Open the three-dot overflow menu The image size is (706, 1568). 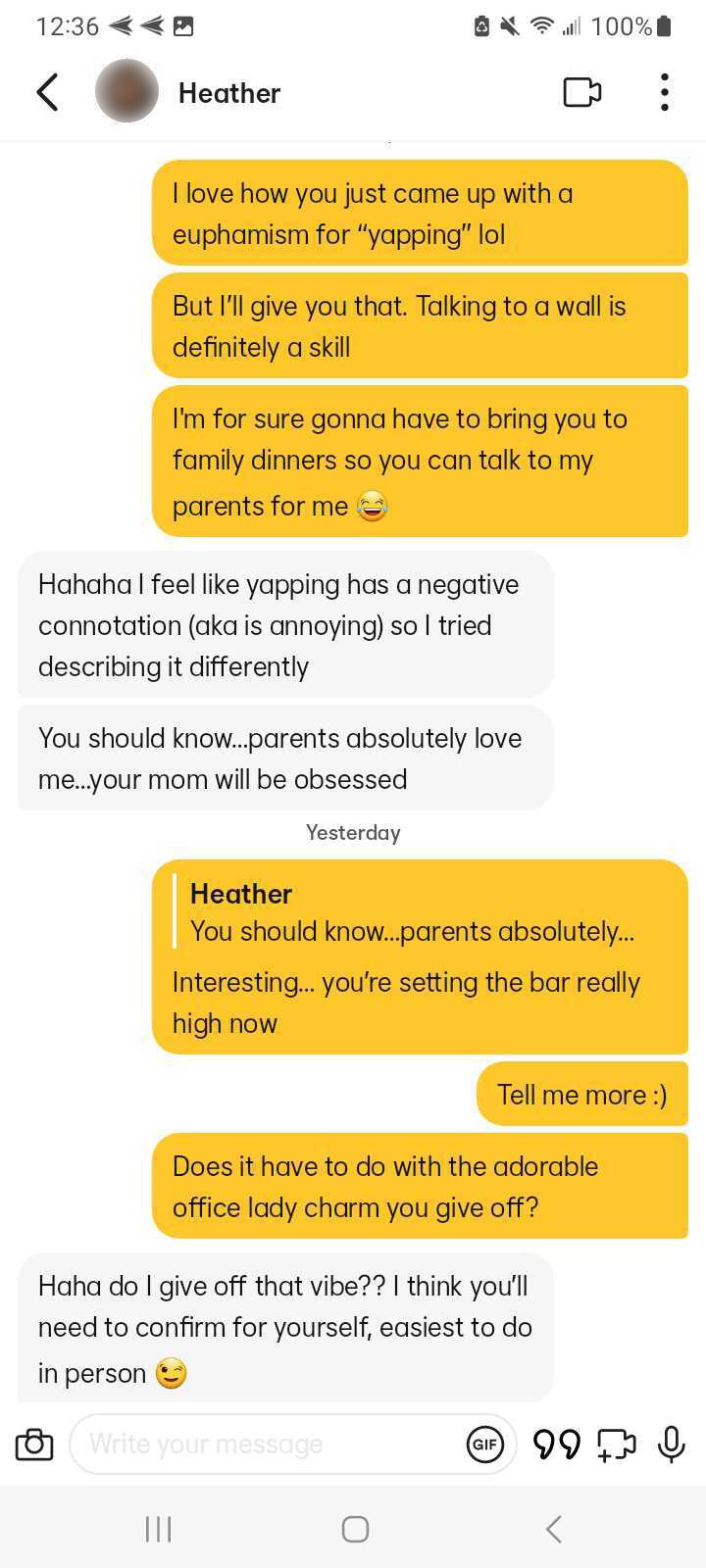click(x=664, y=92)
